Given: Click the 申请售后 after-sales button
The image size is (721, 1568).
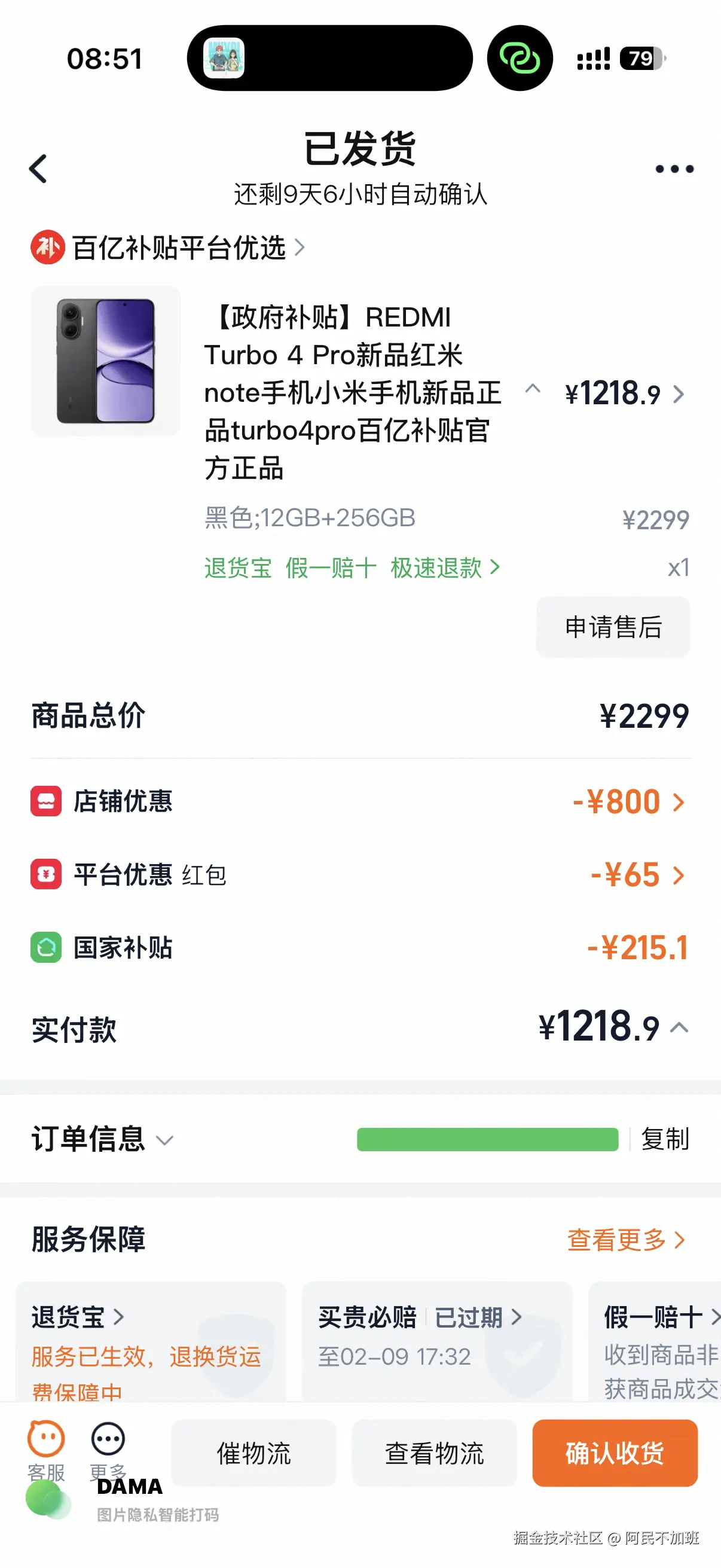Looking at the screenshot, I should coord(613,626).
